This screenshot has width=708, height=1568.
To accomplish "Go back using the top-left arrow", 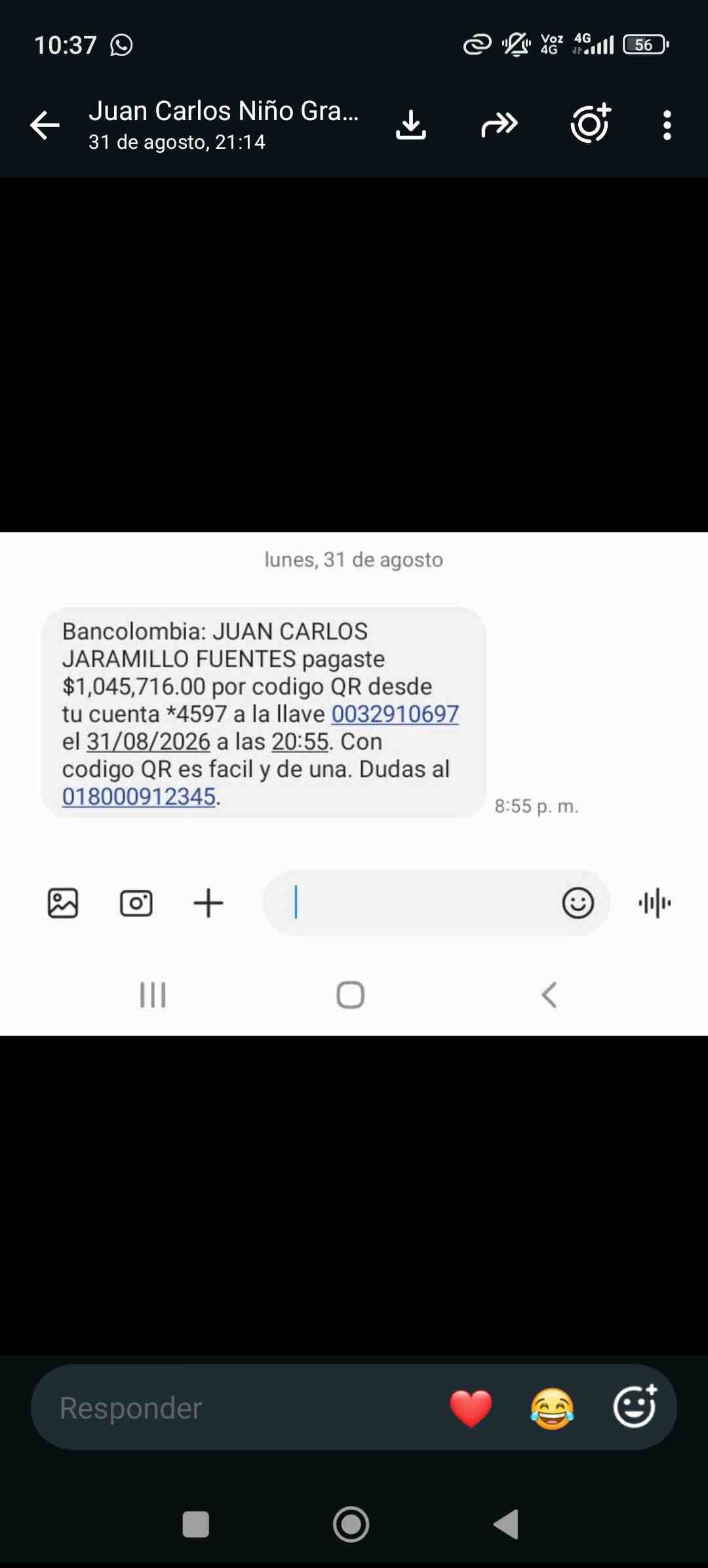I will (x=45, y=125).
